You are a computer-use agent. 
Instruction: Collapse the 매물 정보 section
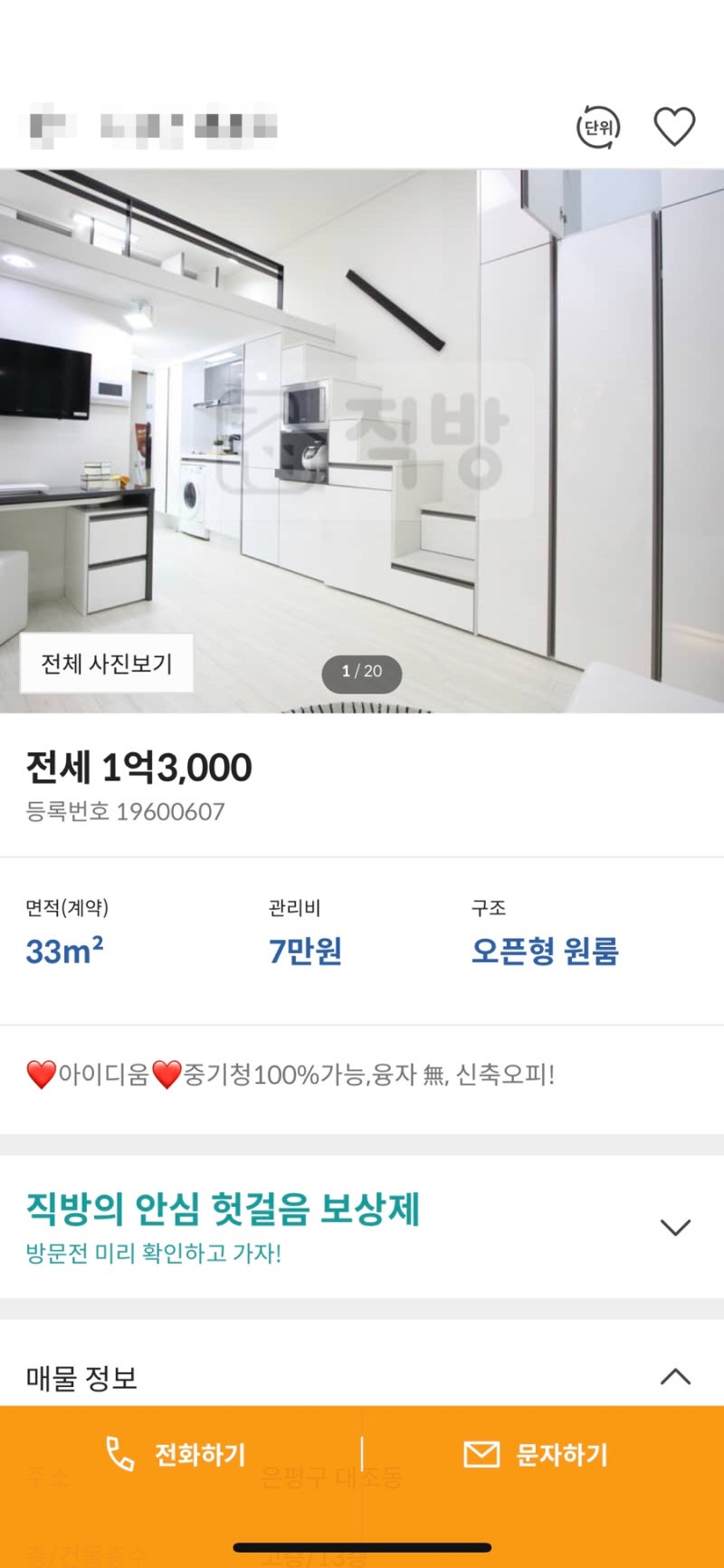[x=675, y=1377]
